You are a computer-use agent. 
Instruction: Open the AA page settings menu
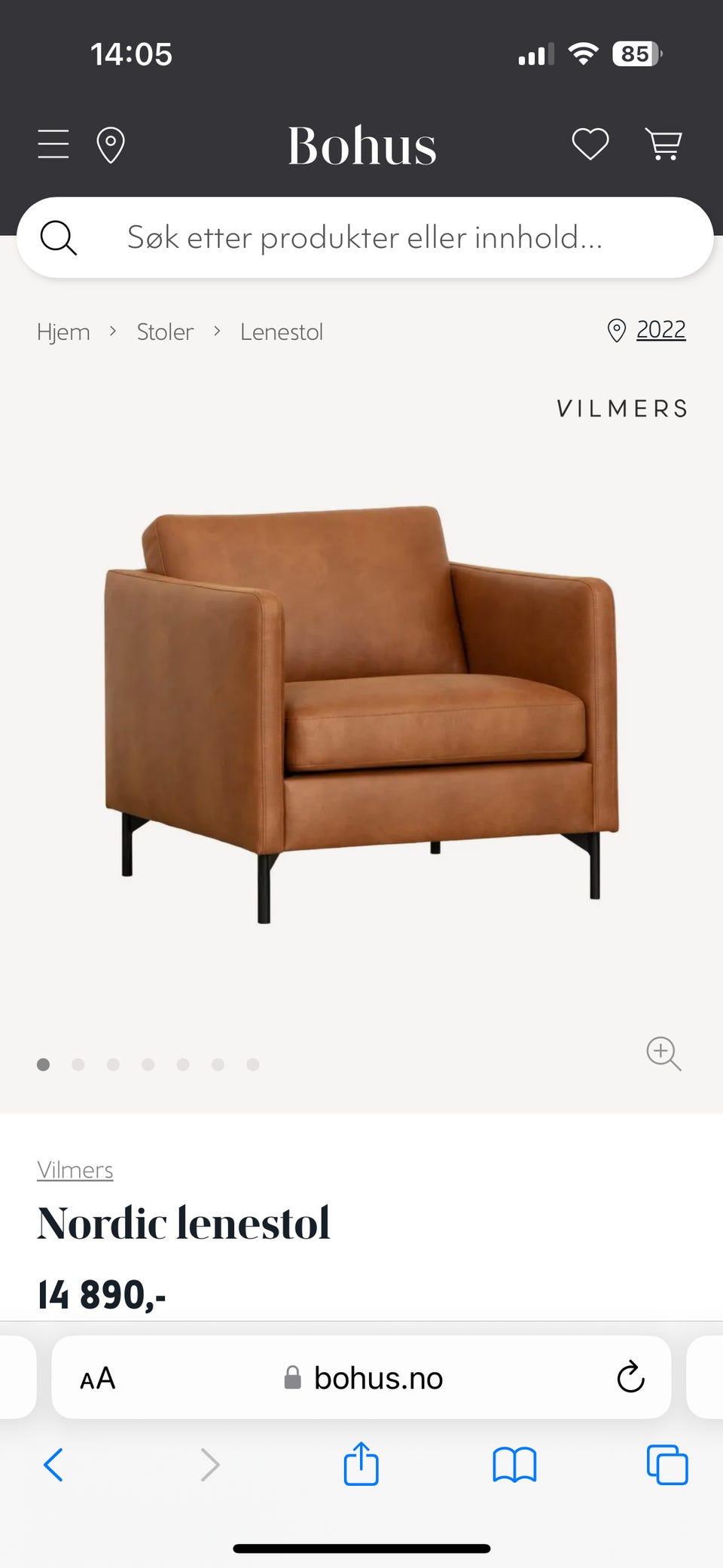tap(98, 1378)
